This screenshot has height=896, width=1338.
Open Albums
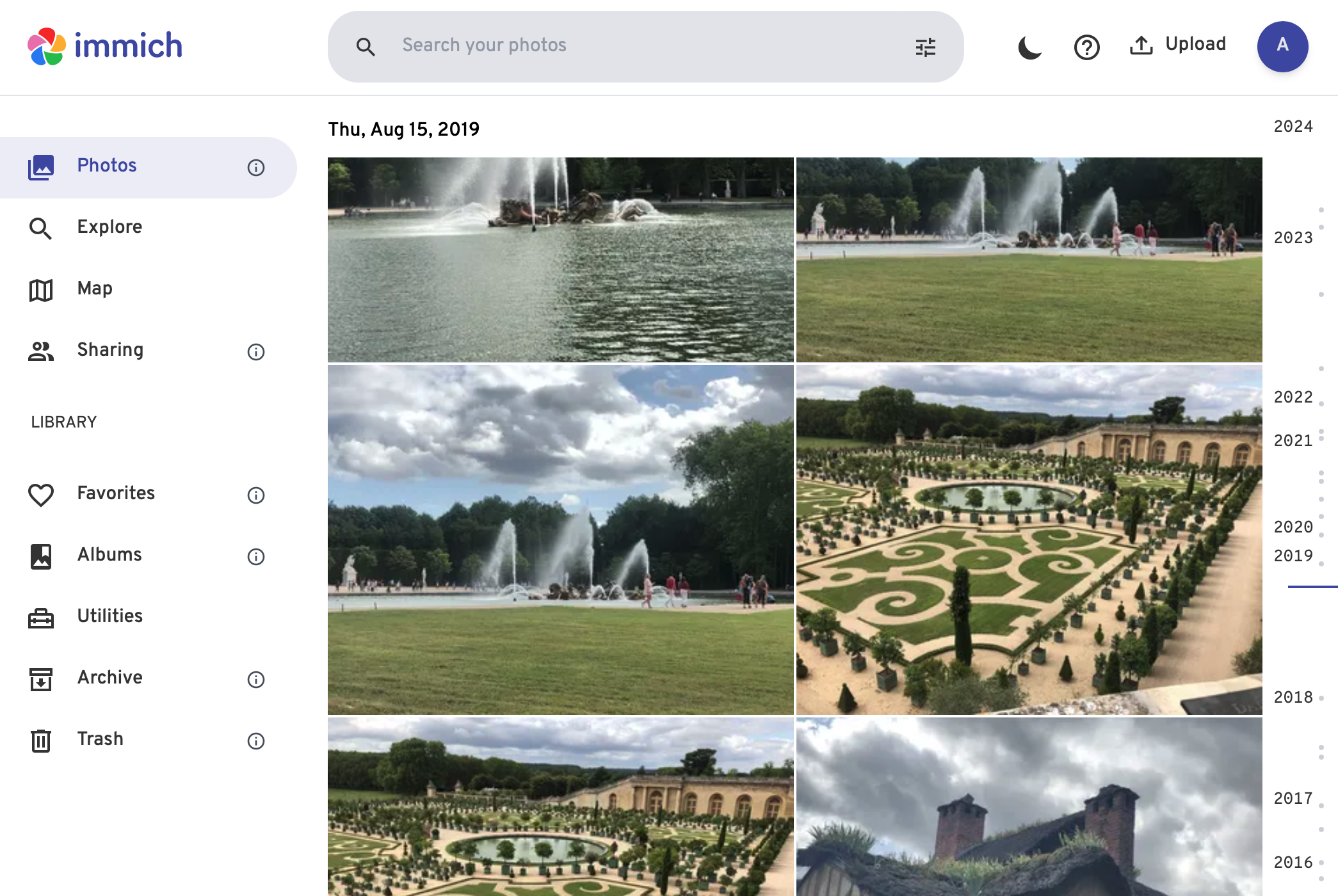pos(109,555)
